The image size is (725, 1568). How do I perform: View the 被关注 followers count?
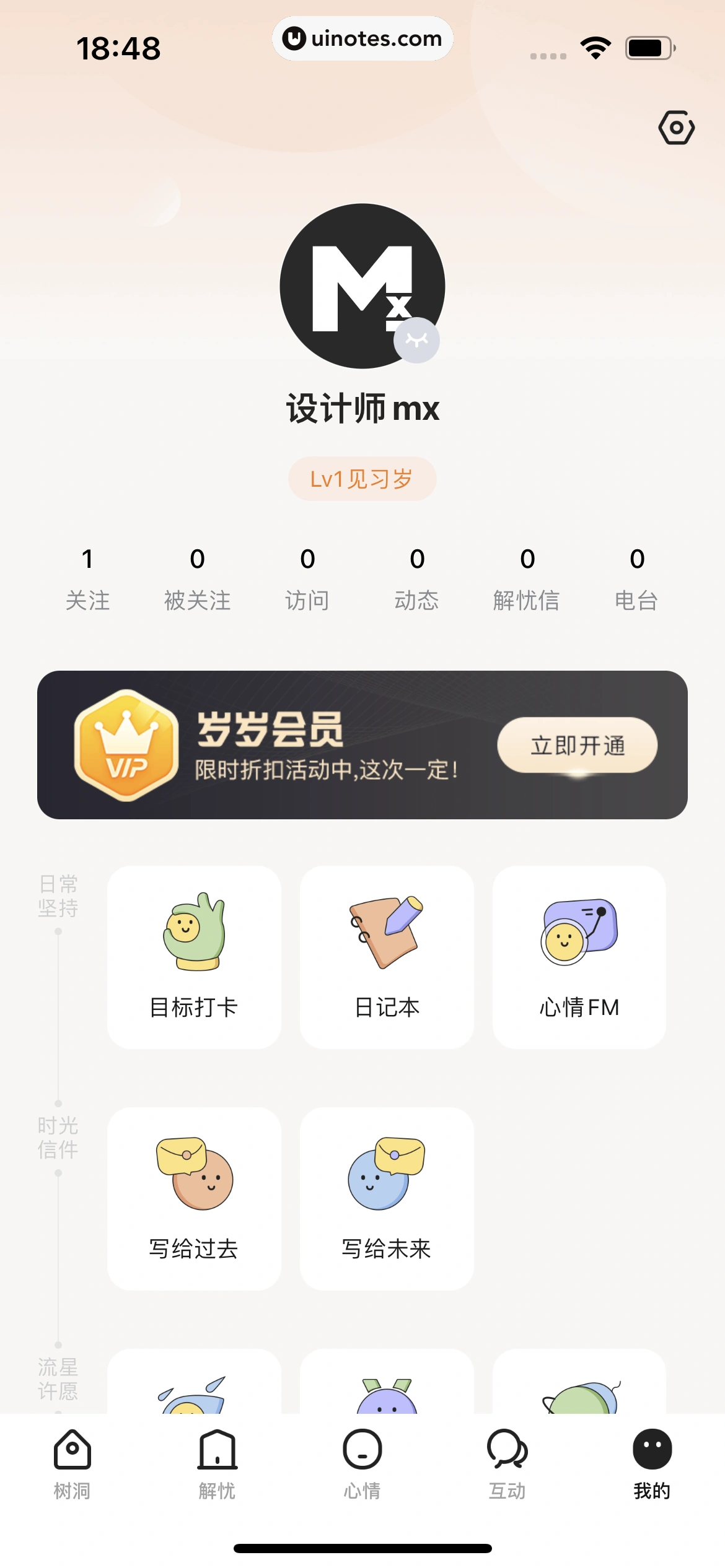198,576
